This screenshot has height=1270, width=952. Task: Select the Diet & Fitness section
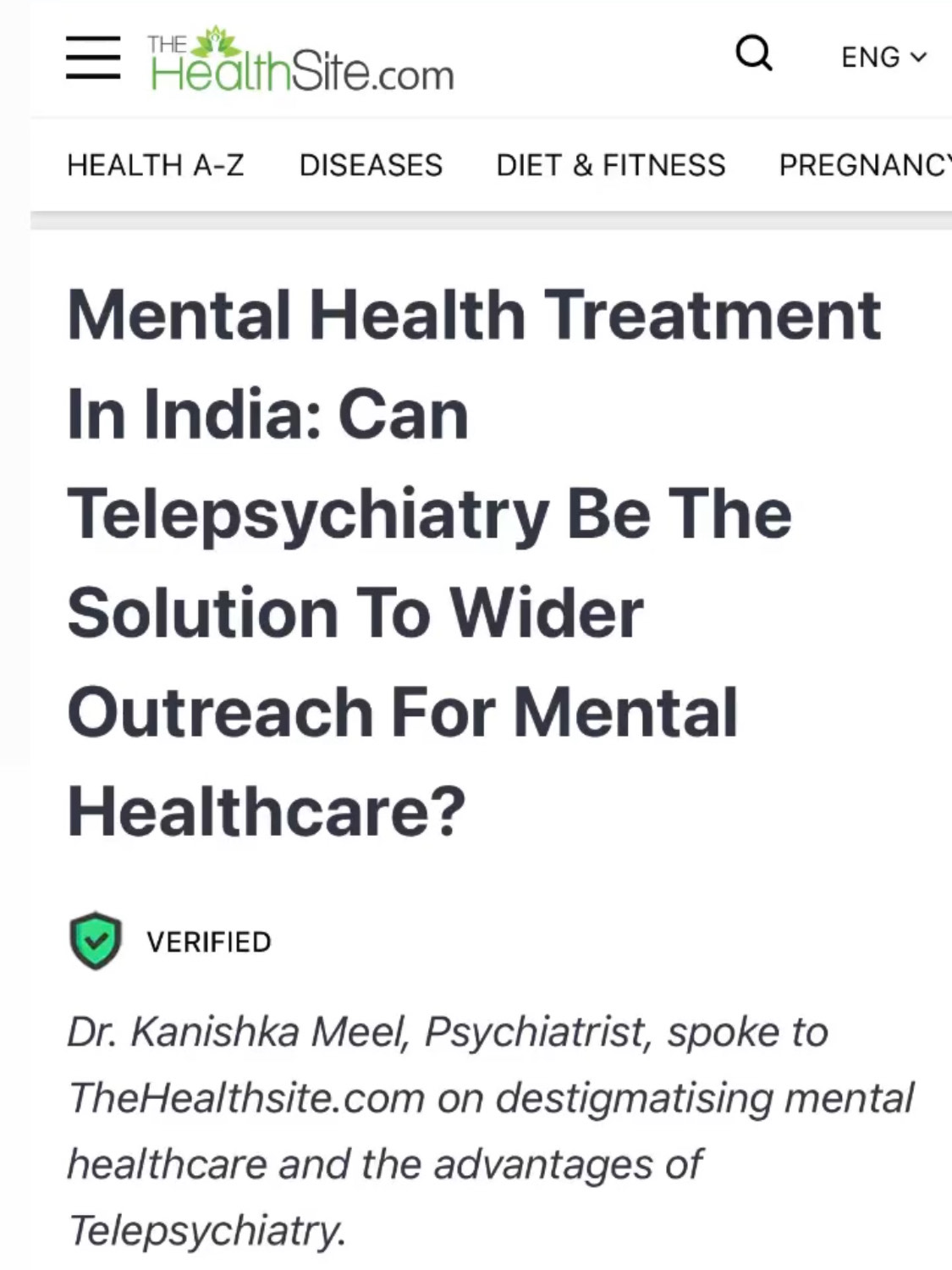pyautogui.click(x=610, y=165)
